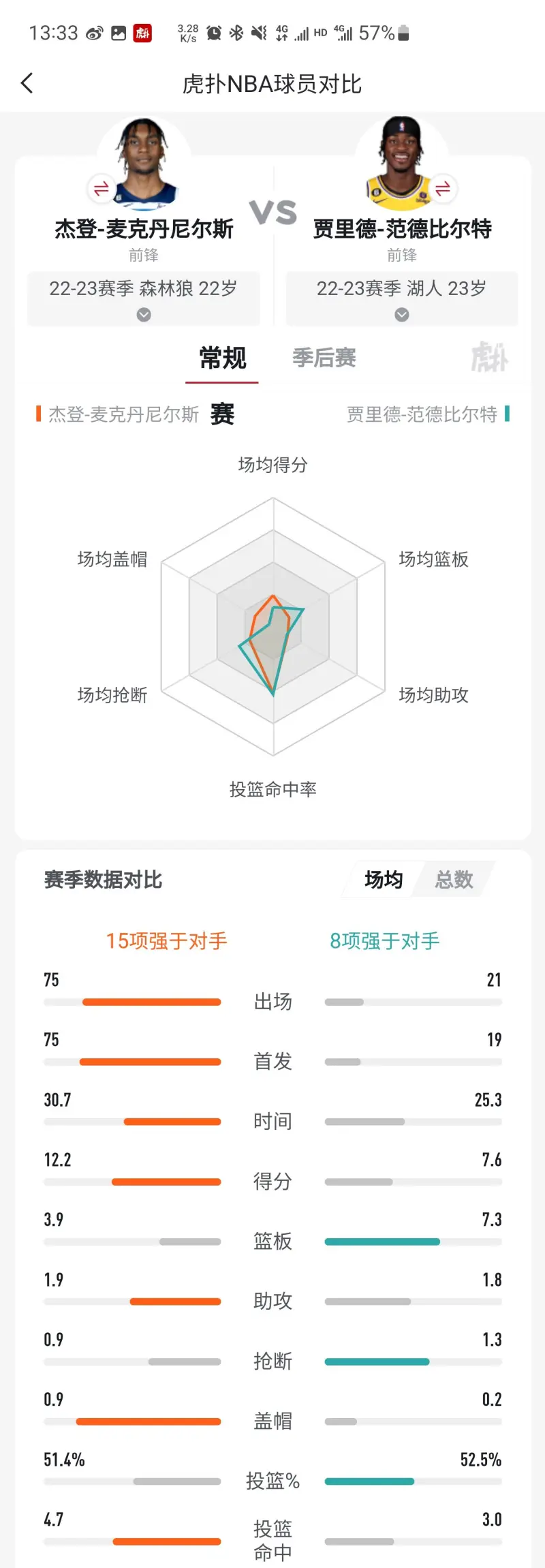The image size is (545, 1568).
Task: Expand the 22-23赛季 森林狼 22岁 season dropdown
Action: coord(144,299)
